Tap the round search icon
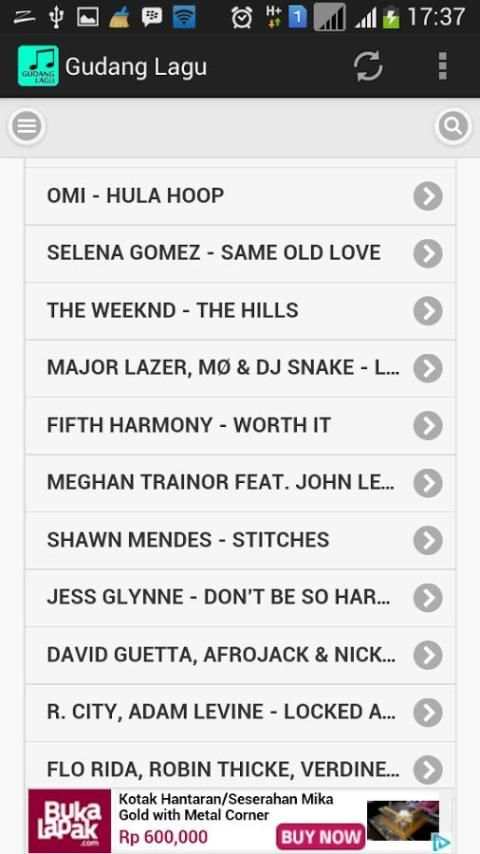This screenshot has height=854, width=480. [x=453, y=126]
